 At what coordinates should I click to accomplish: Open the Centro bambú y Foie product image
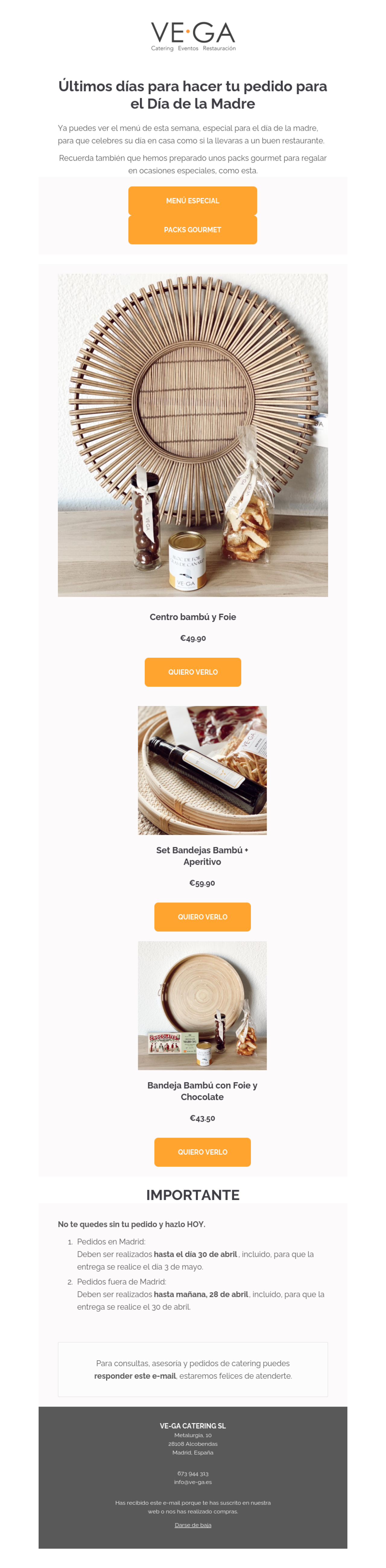[x=192, y=435]
